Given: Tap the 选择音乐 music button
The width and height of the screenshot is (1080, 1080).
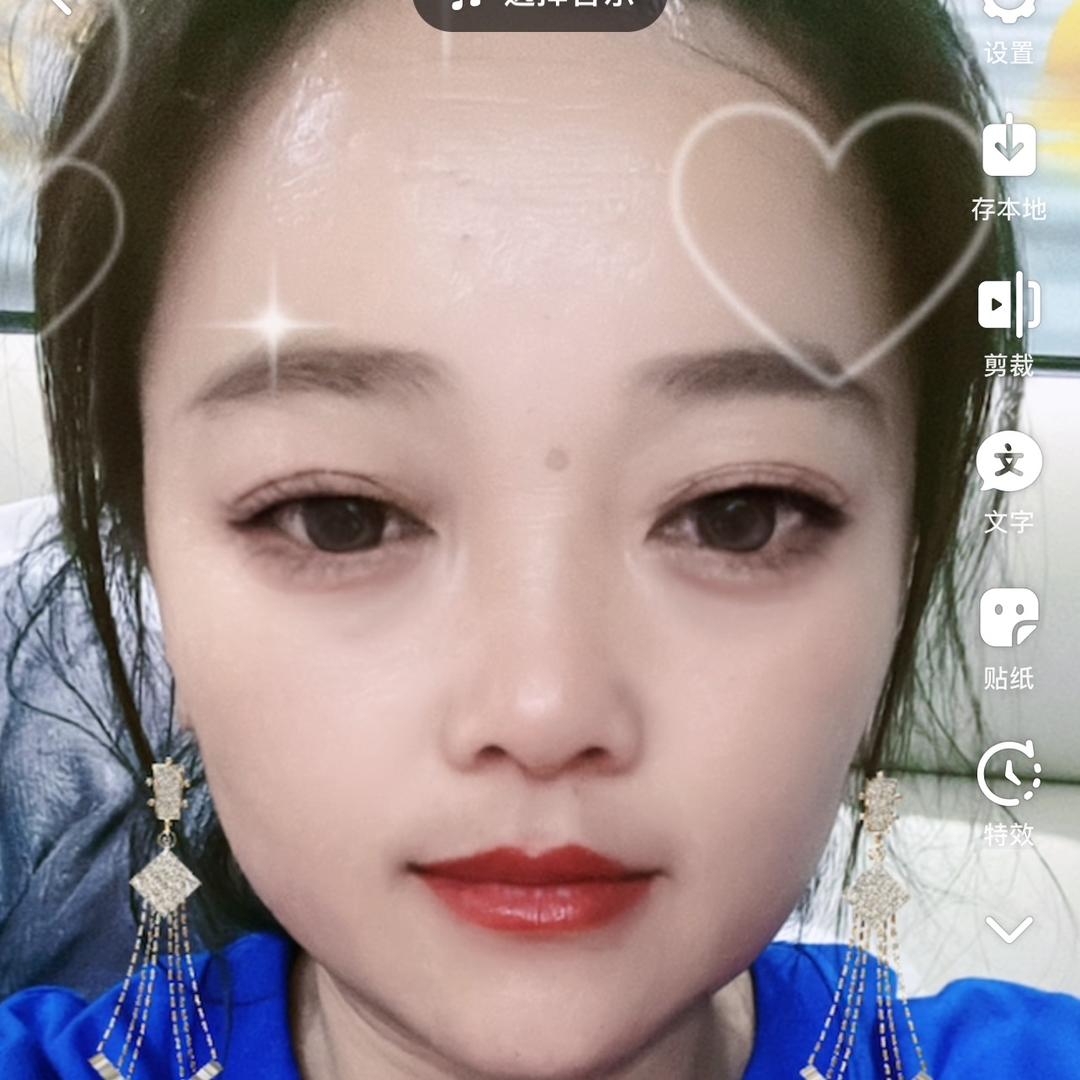Looking at the screenshot, I should click(x=540, y=8).
